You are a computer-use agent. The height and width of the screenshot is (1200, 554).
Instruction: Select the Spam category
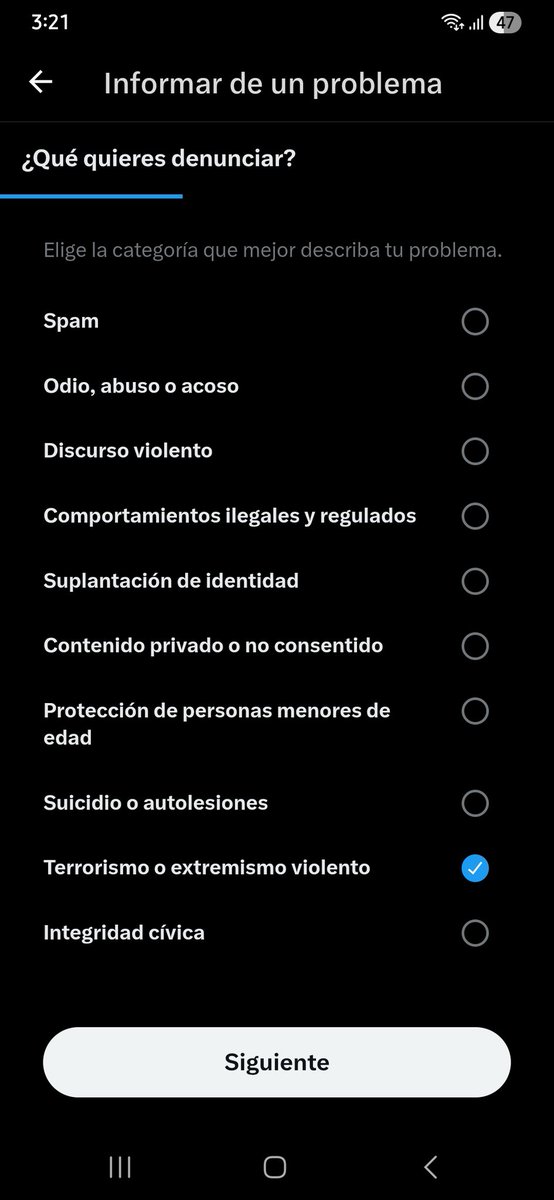point(277,321)
